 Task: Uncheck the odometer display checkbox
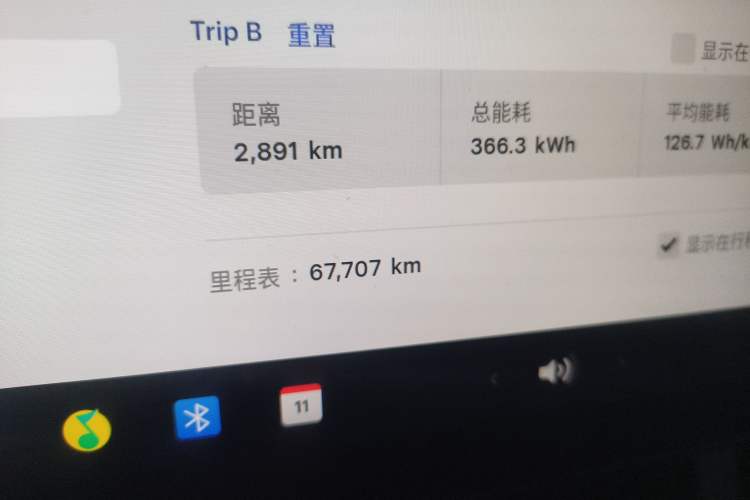tap(667, 245)
